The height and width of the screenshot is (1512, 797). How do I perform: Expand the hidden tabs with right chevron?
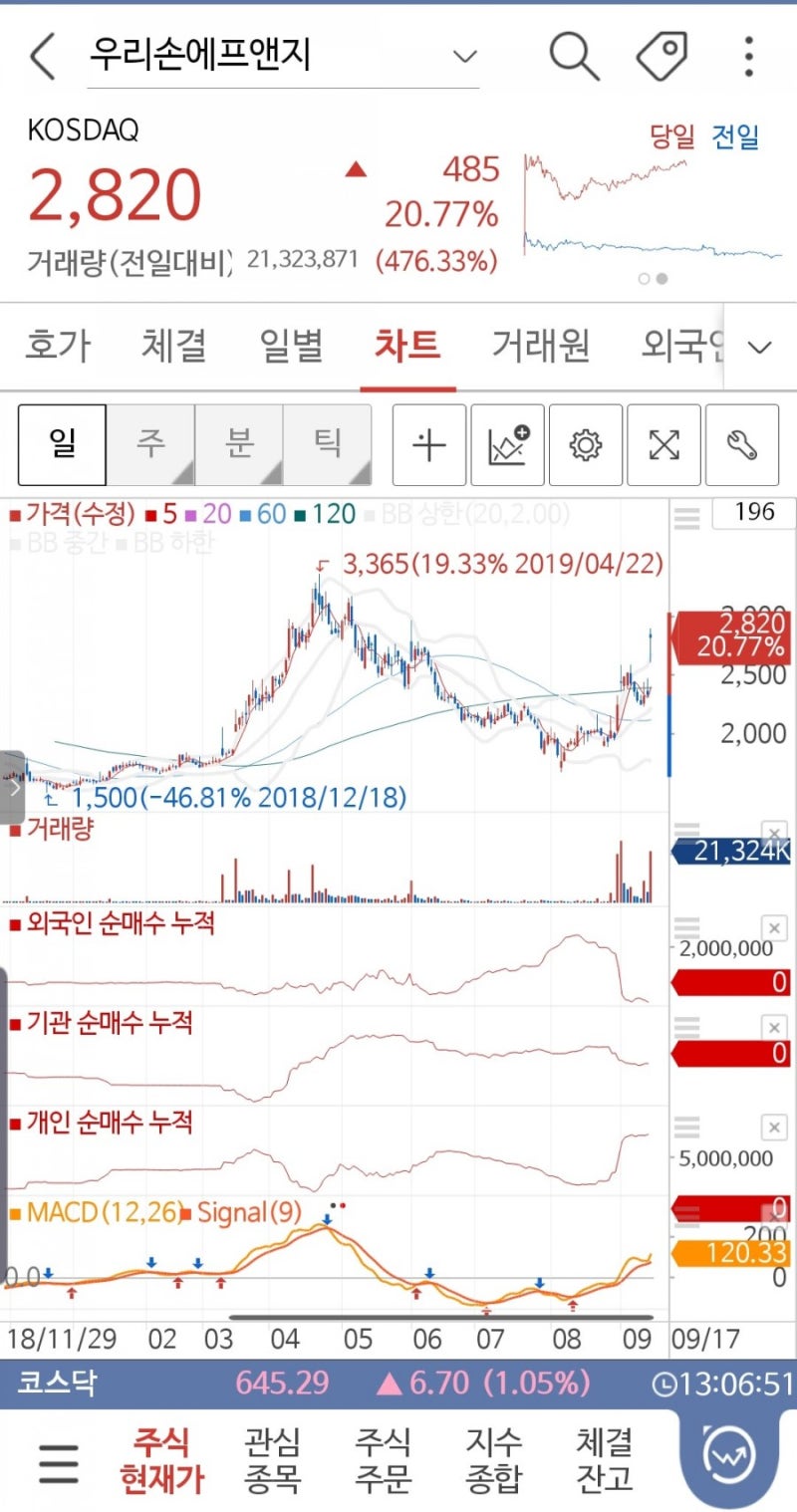(759, 348)
